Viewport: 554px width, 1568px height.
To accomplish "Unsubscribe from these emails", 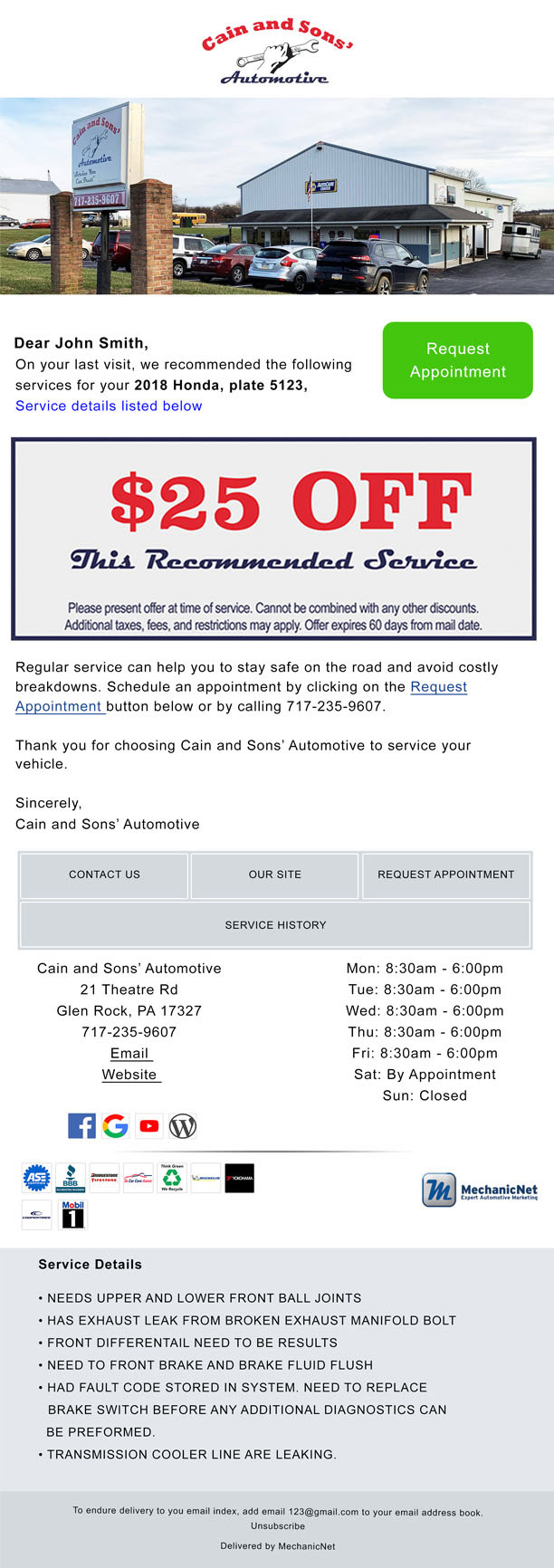I will (277, 1526).
